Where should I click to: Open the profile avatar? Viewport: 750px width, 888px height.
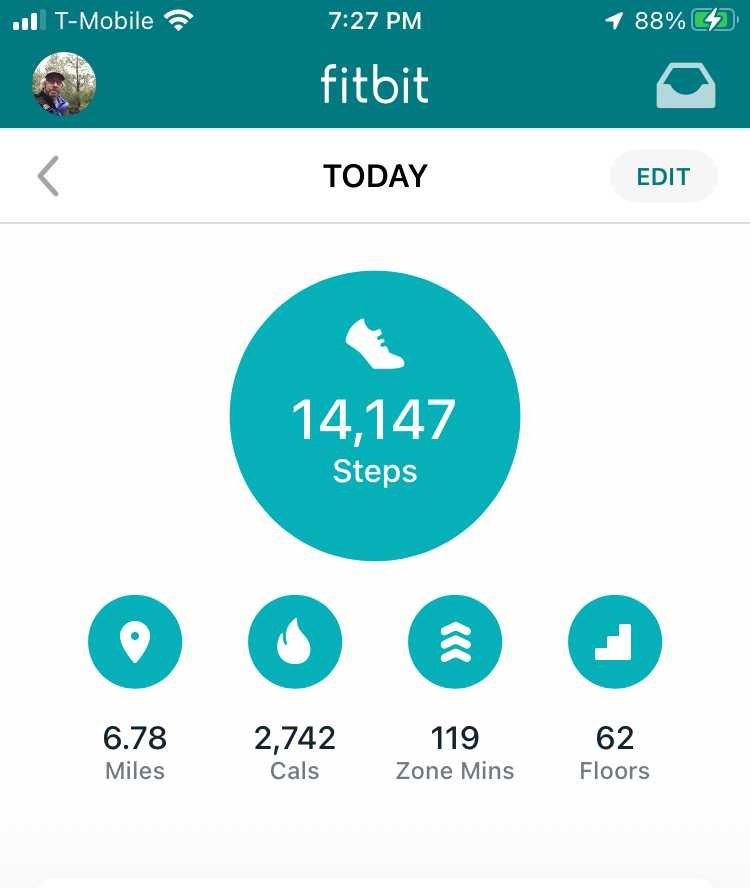[64, 84]
